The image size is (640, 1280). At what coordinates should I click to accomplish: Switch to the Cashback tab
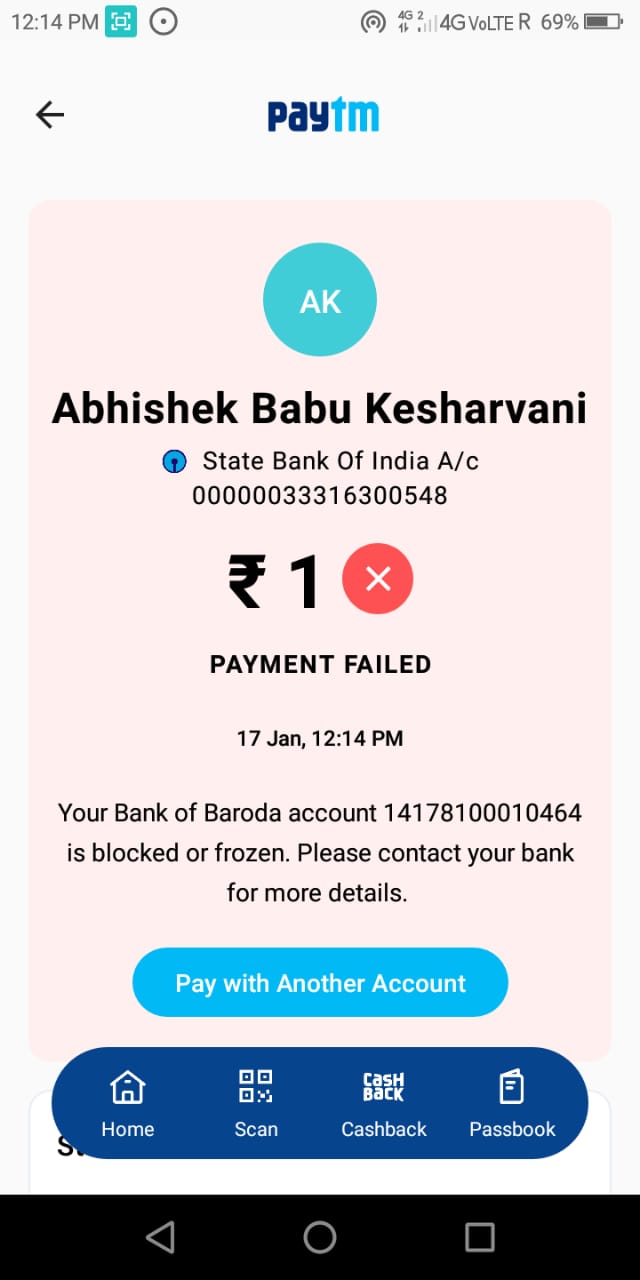pos(384,1103)
